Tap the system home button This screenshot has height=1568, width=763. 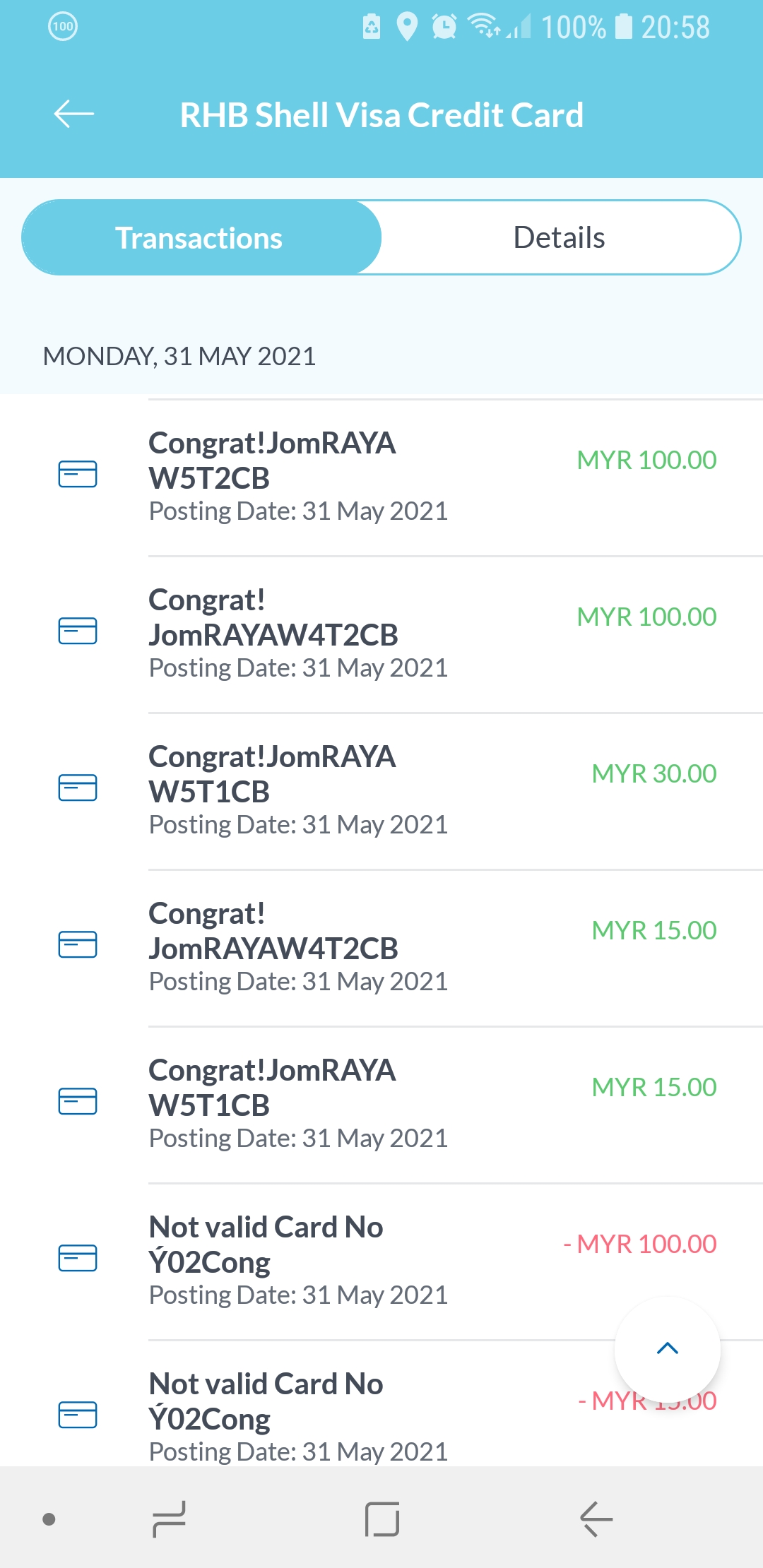382,1519
